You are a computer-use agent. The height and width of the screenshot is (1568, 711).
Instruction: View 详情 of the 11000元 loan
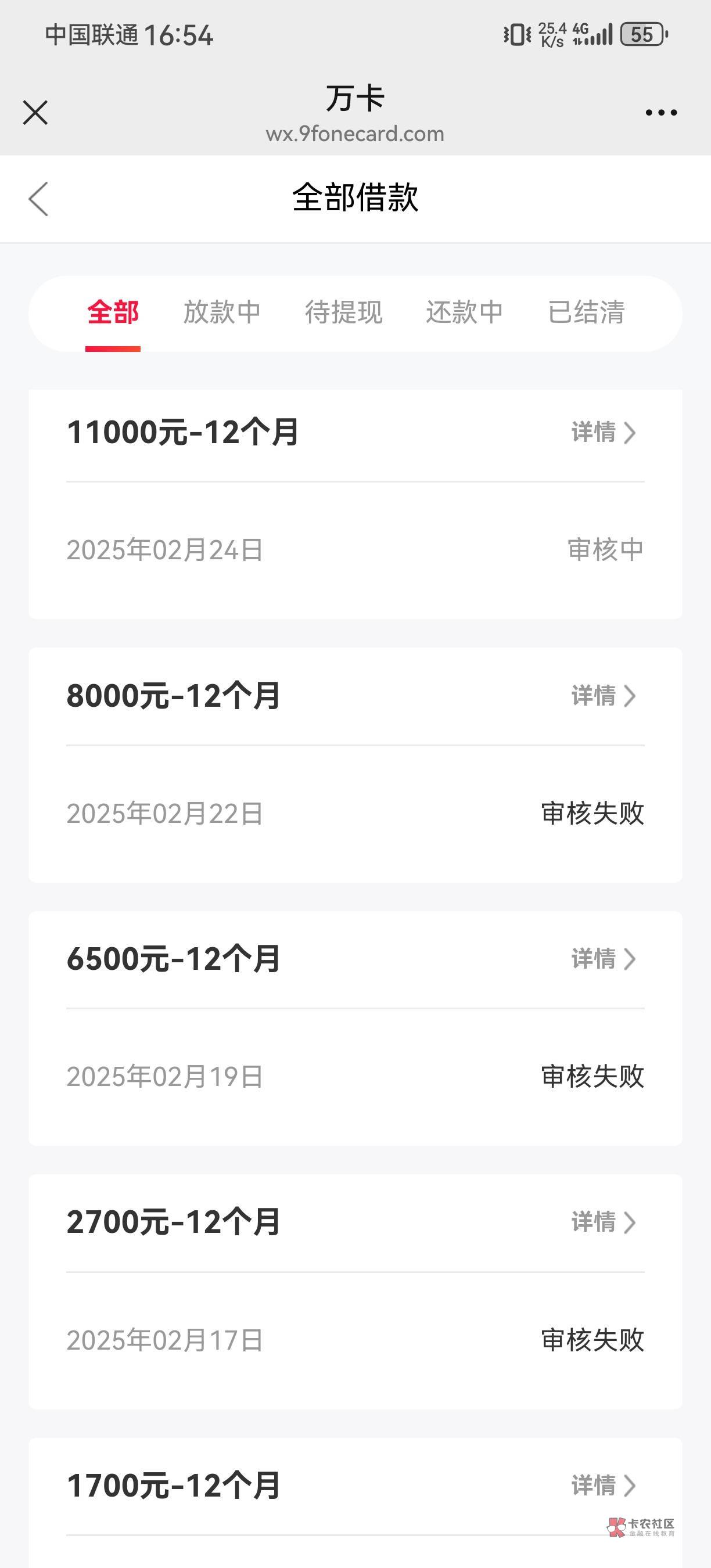pos(604,433)
